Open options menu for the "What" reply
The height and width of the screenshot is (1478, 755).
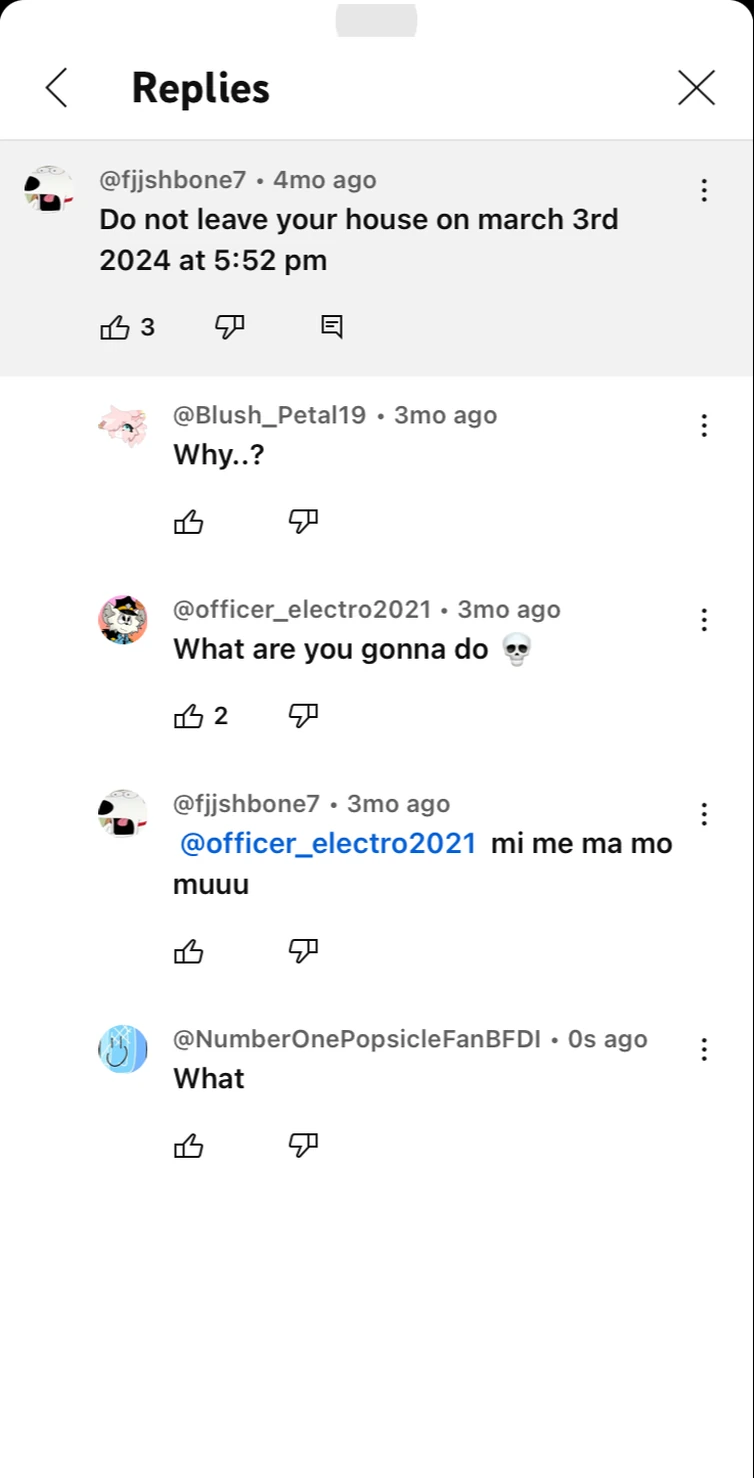tap(704, 1048)
